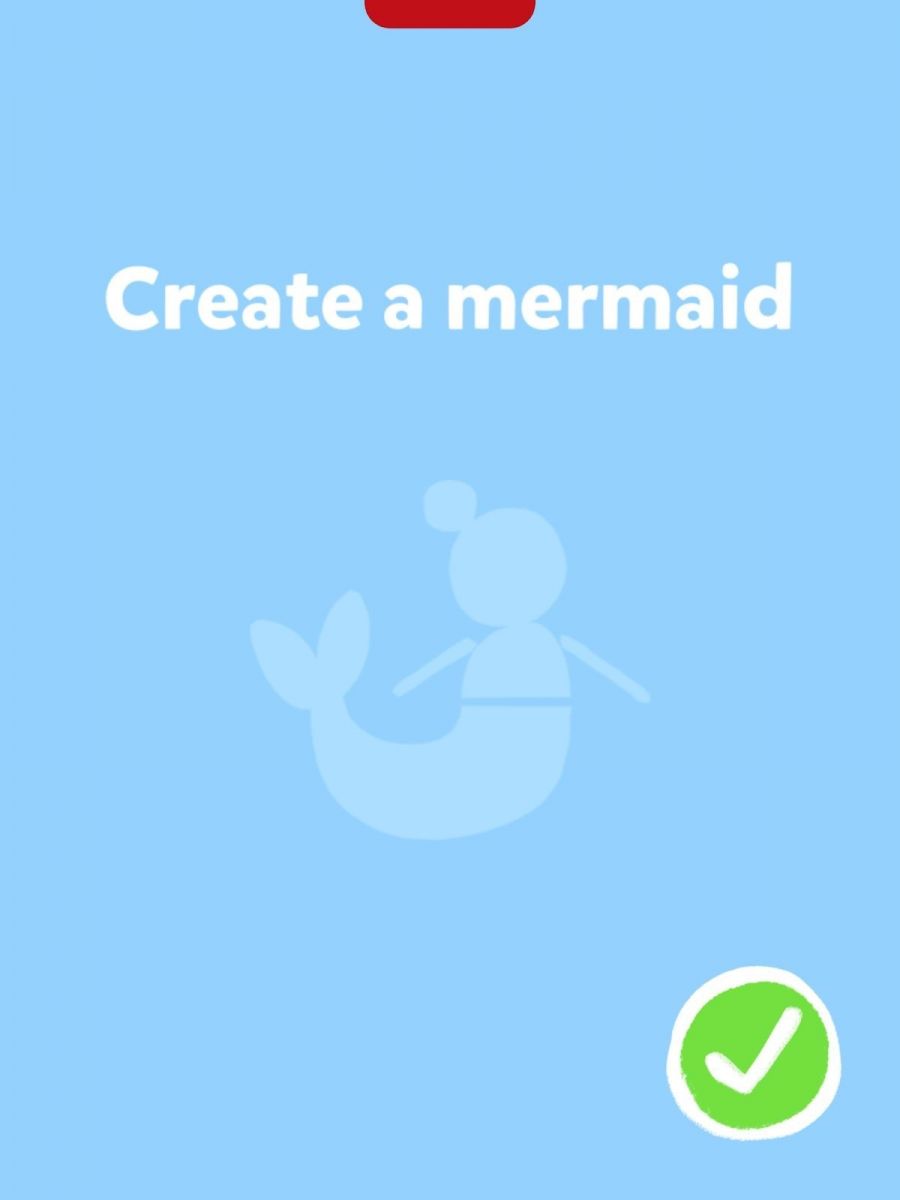The height and width of the screenshot is (1200, 900).
Task: Open the red pull-down tab
Action: click(x=450, y=12)
